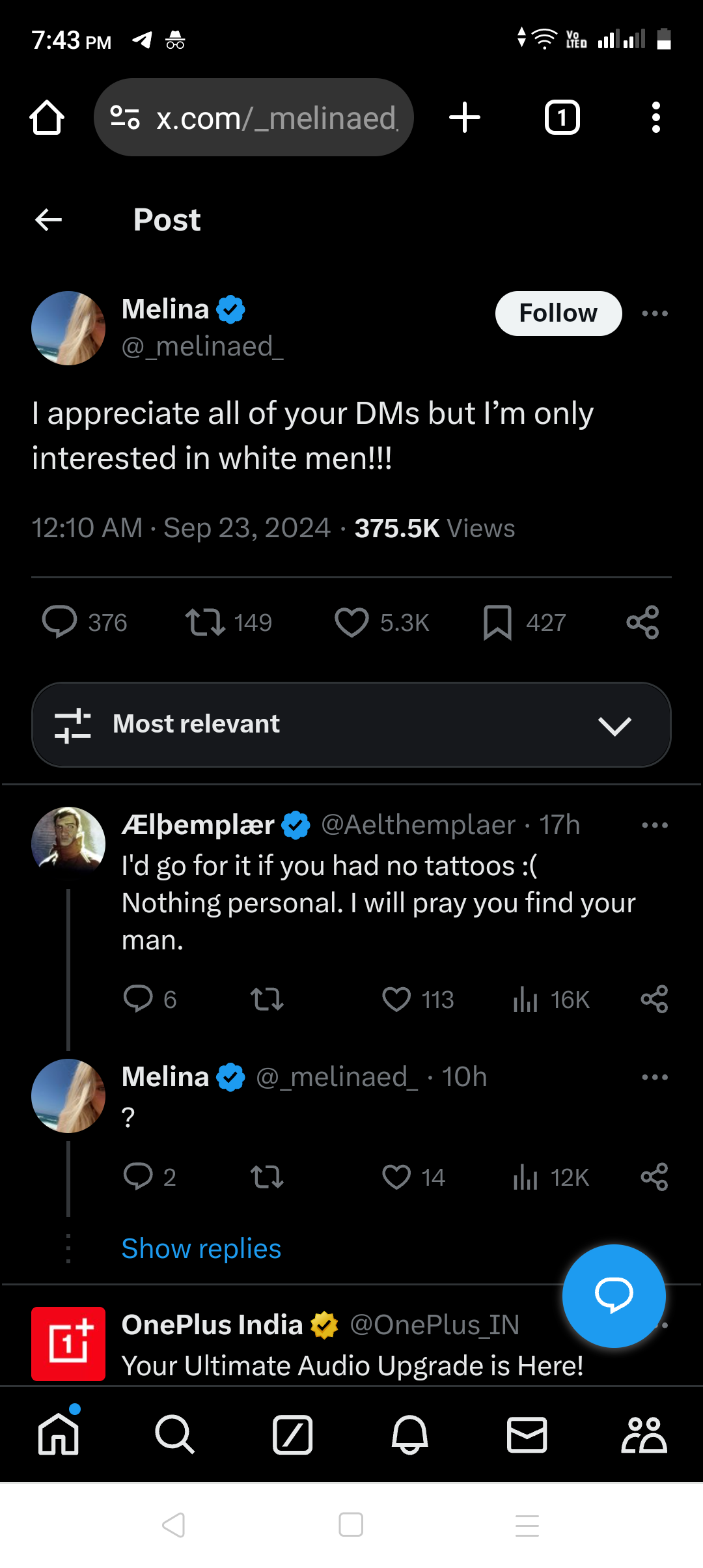
Task: Open the Most relevant sort dropdown
Action: tap(351, 724)
